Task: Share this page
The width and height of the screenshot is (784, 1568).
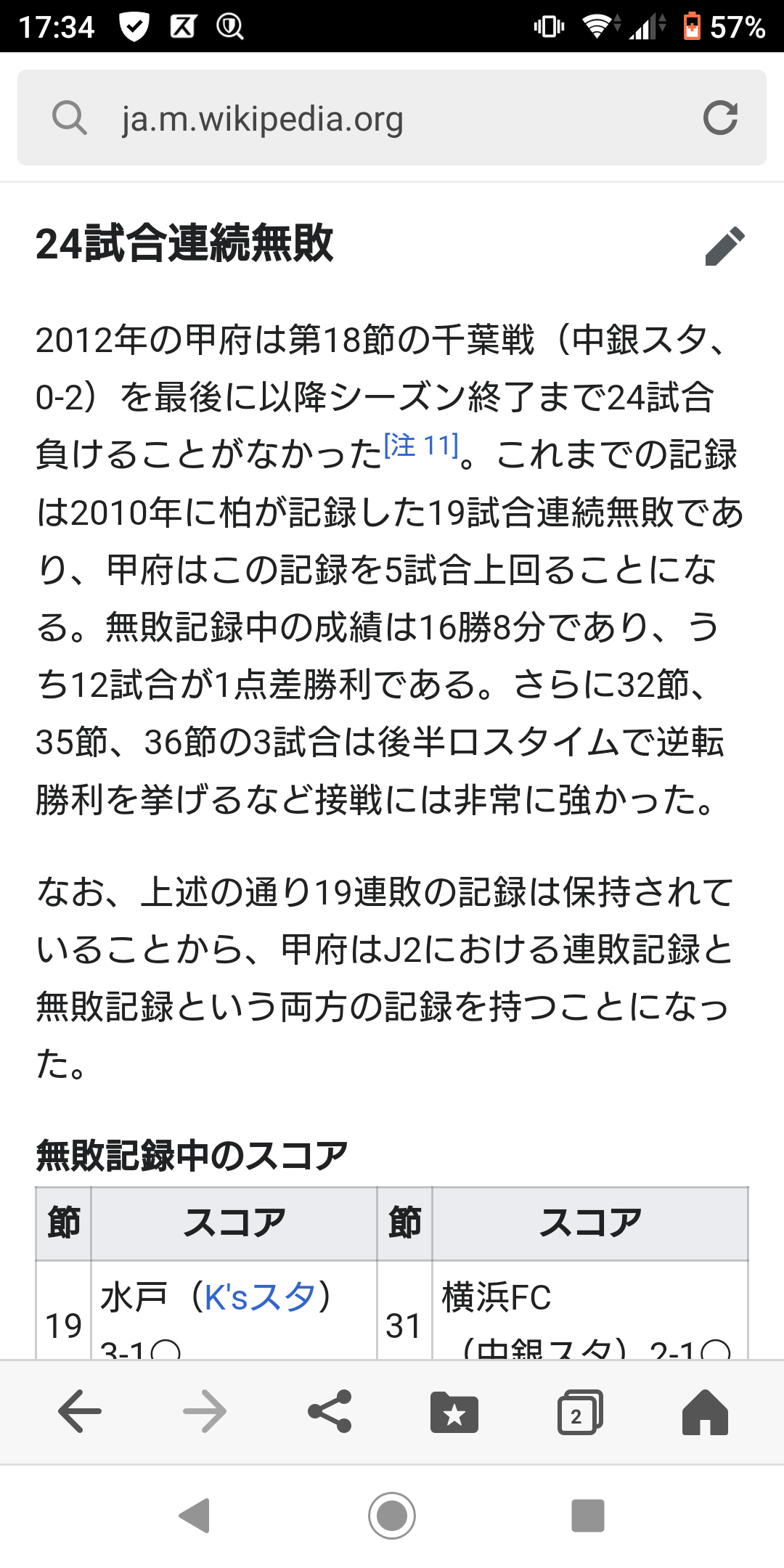Action: click(330, 1412)
